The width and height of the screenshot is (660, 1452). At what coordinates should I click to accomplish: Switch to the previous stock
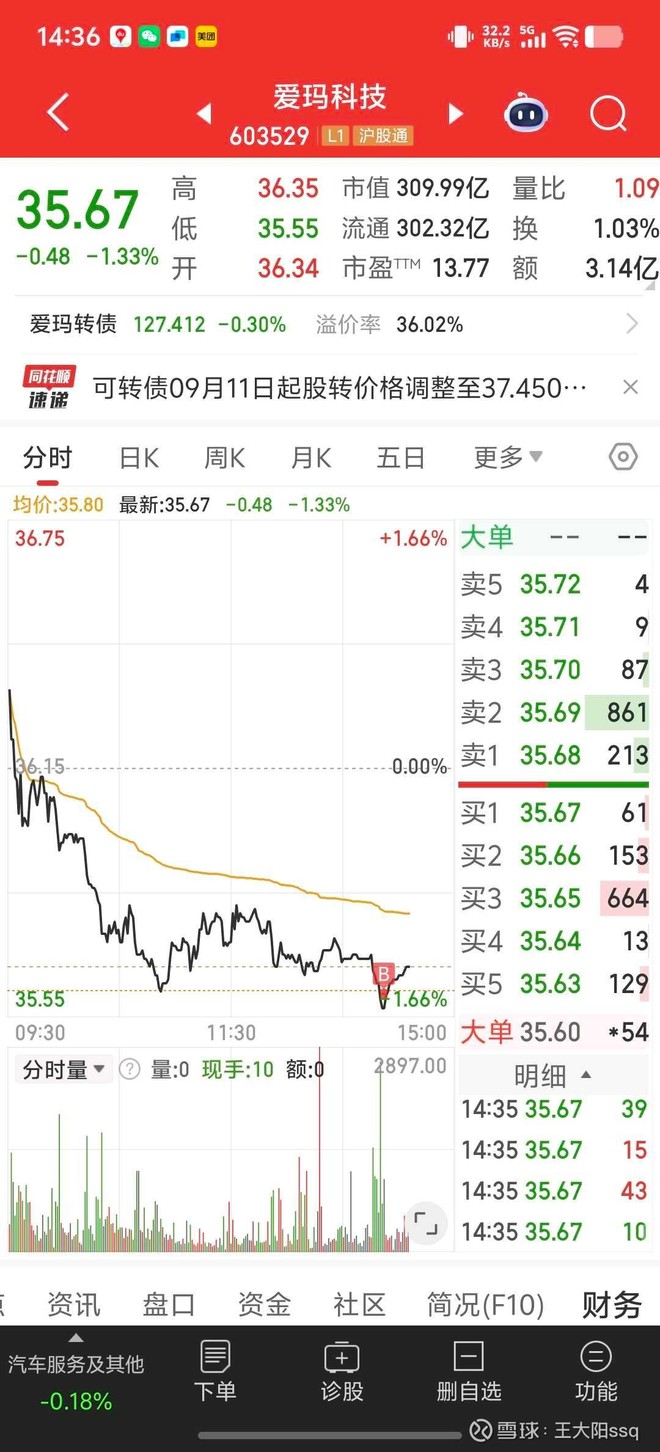pos(204,114)
